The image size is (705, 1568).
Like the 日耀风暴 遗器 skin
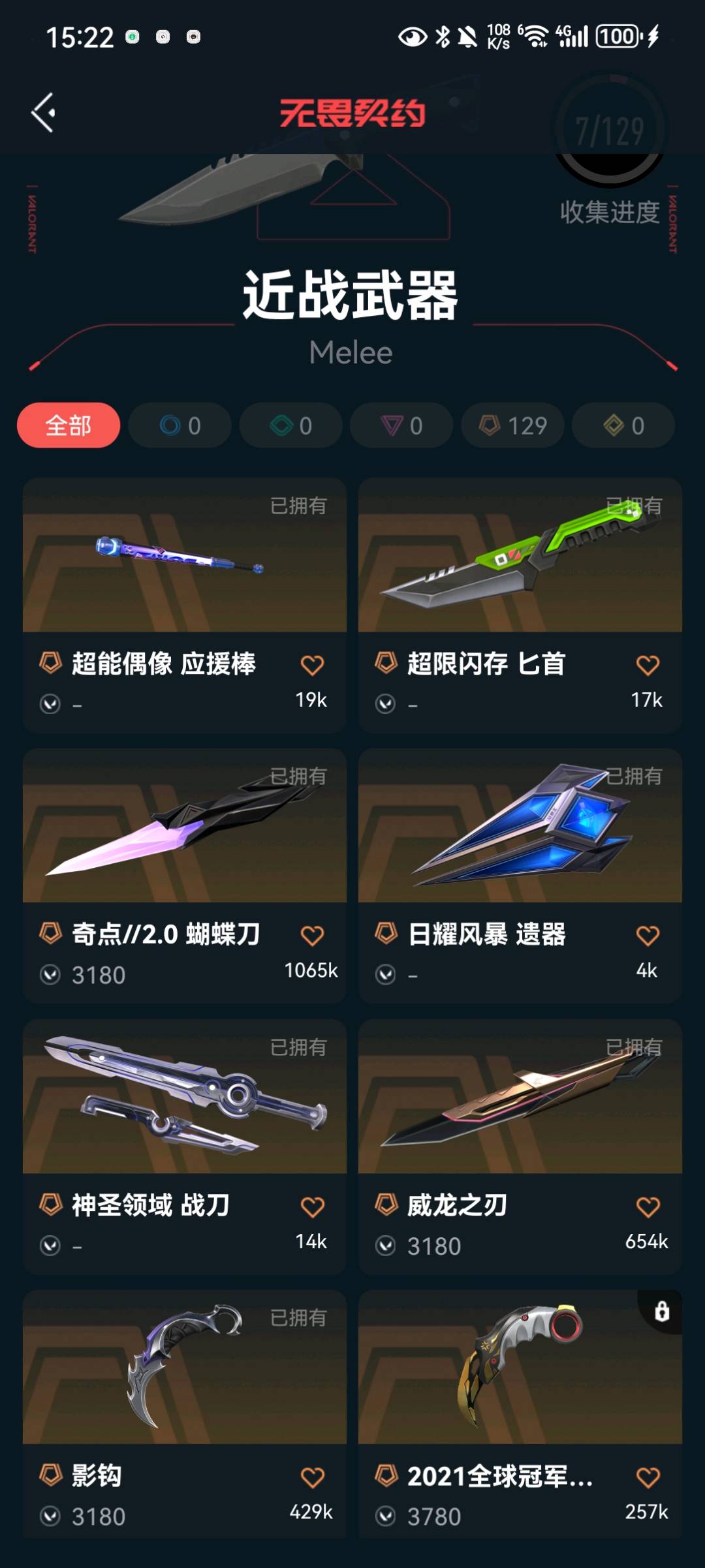point(648,936)
